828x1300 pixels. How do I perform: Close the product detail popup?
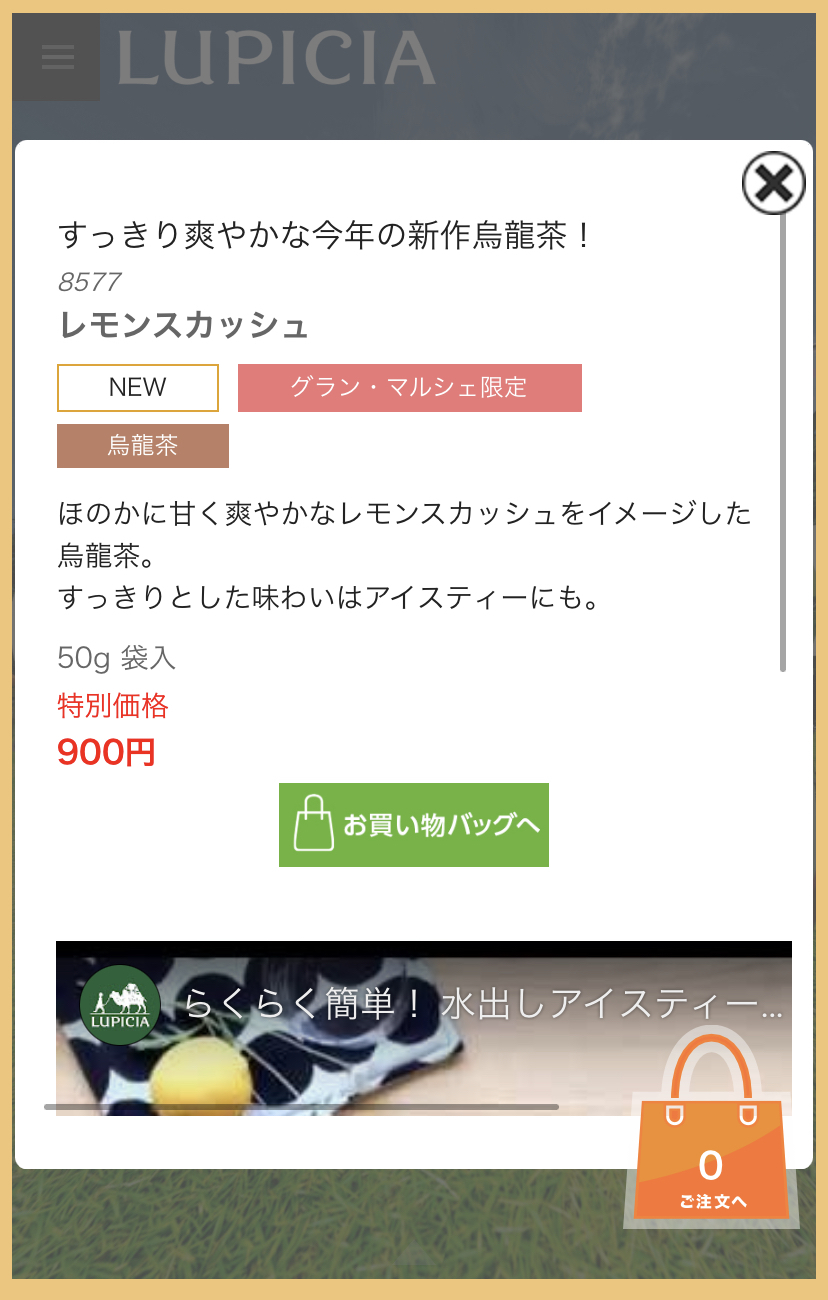773,183
